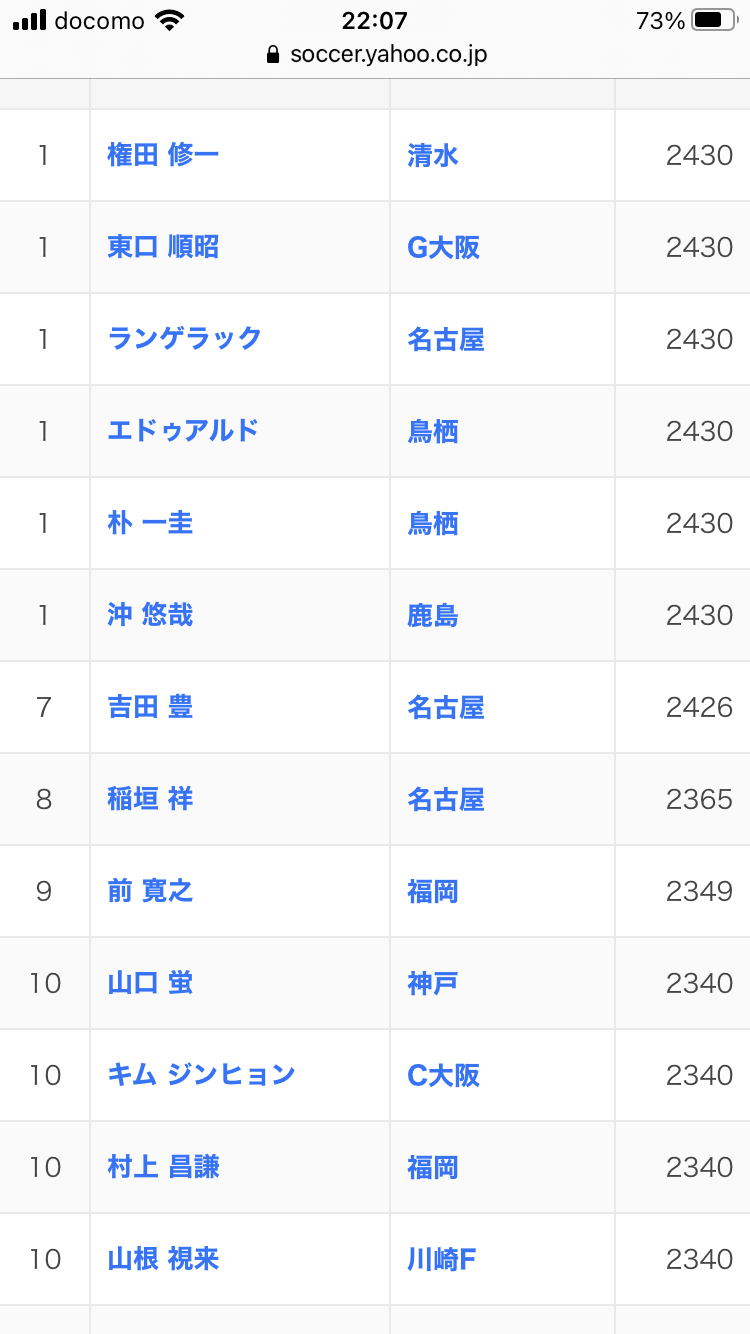This screenshot has width=750, height=1334.
Task: Select player 前 寛之
Action: 150,891
